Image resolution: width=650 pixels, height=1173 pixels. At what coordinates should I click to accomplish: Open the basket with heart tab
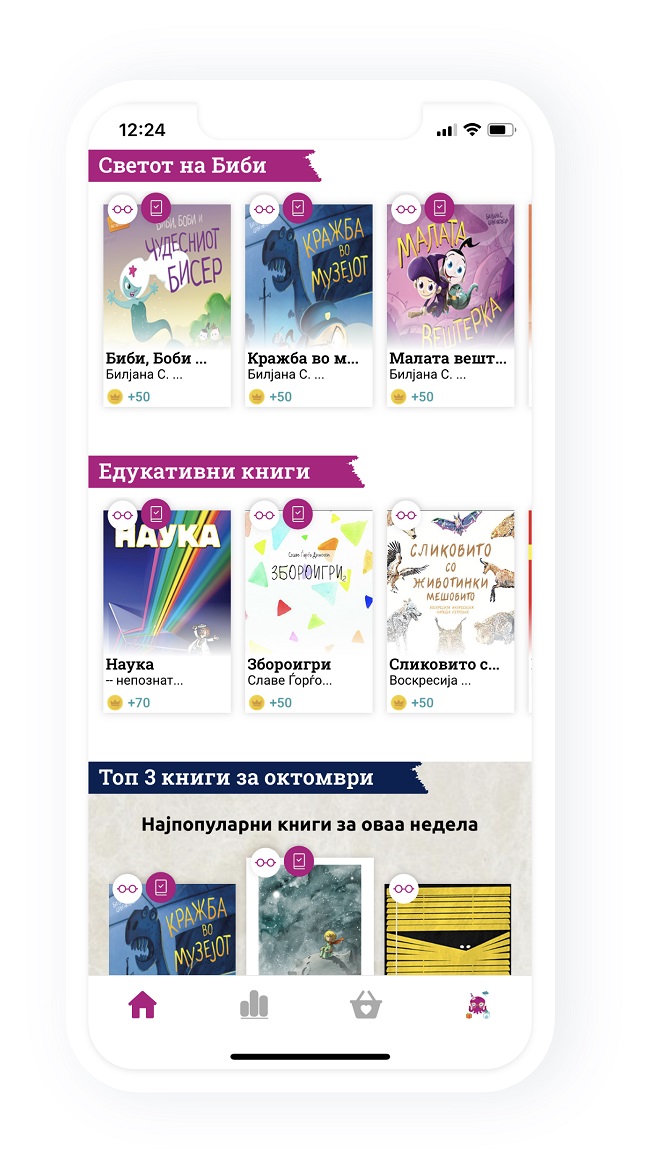[367, 1006]
